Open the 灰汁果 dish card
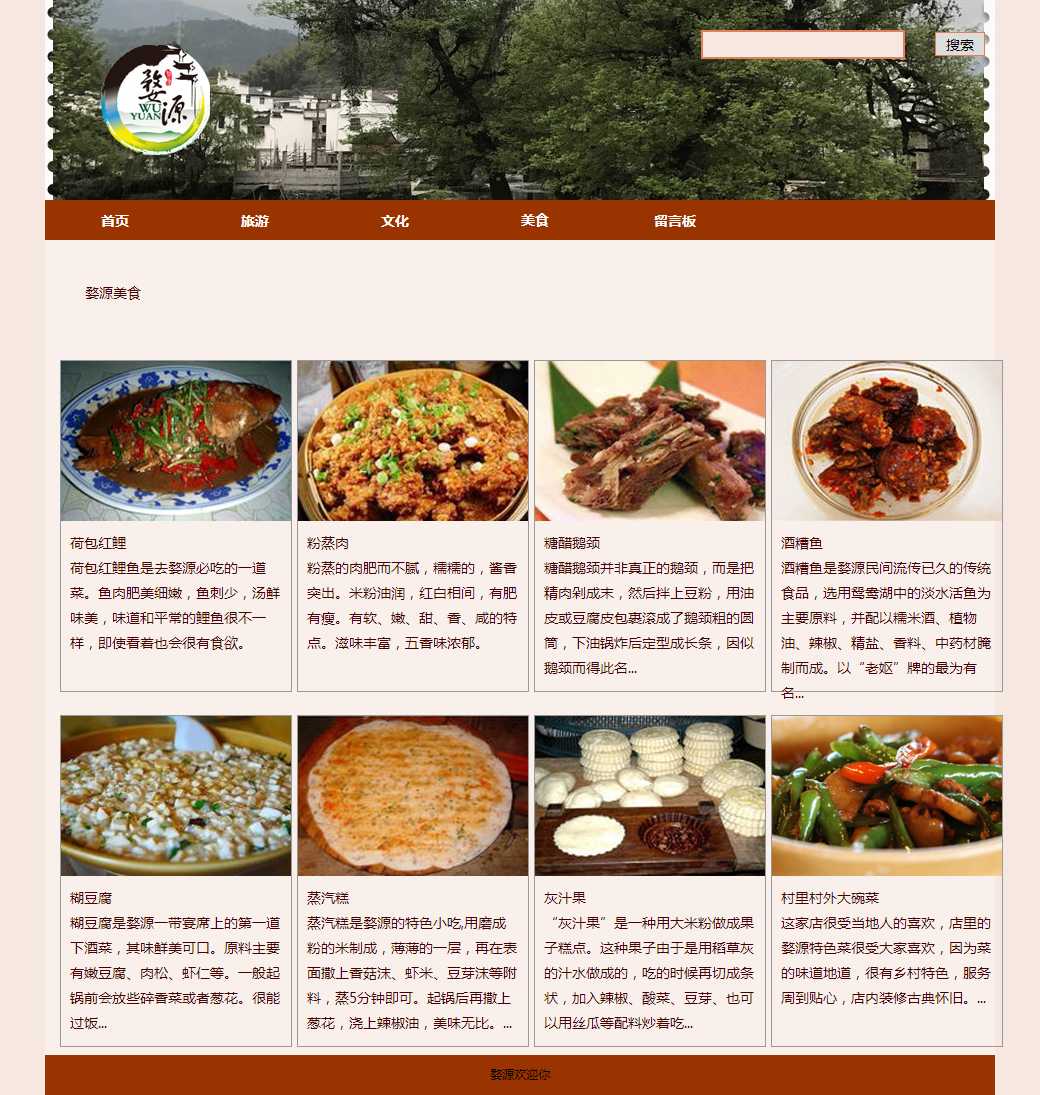The image size is (1040, 1095). (x=650, y=796)
